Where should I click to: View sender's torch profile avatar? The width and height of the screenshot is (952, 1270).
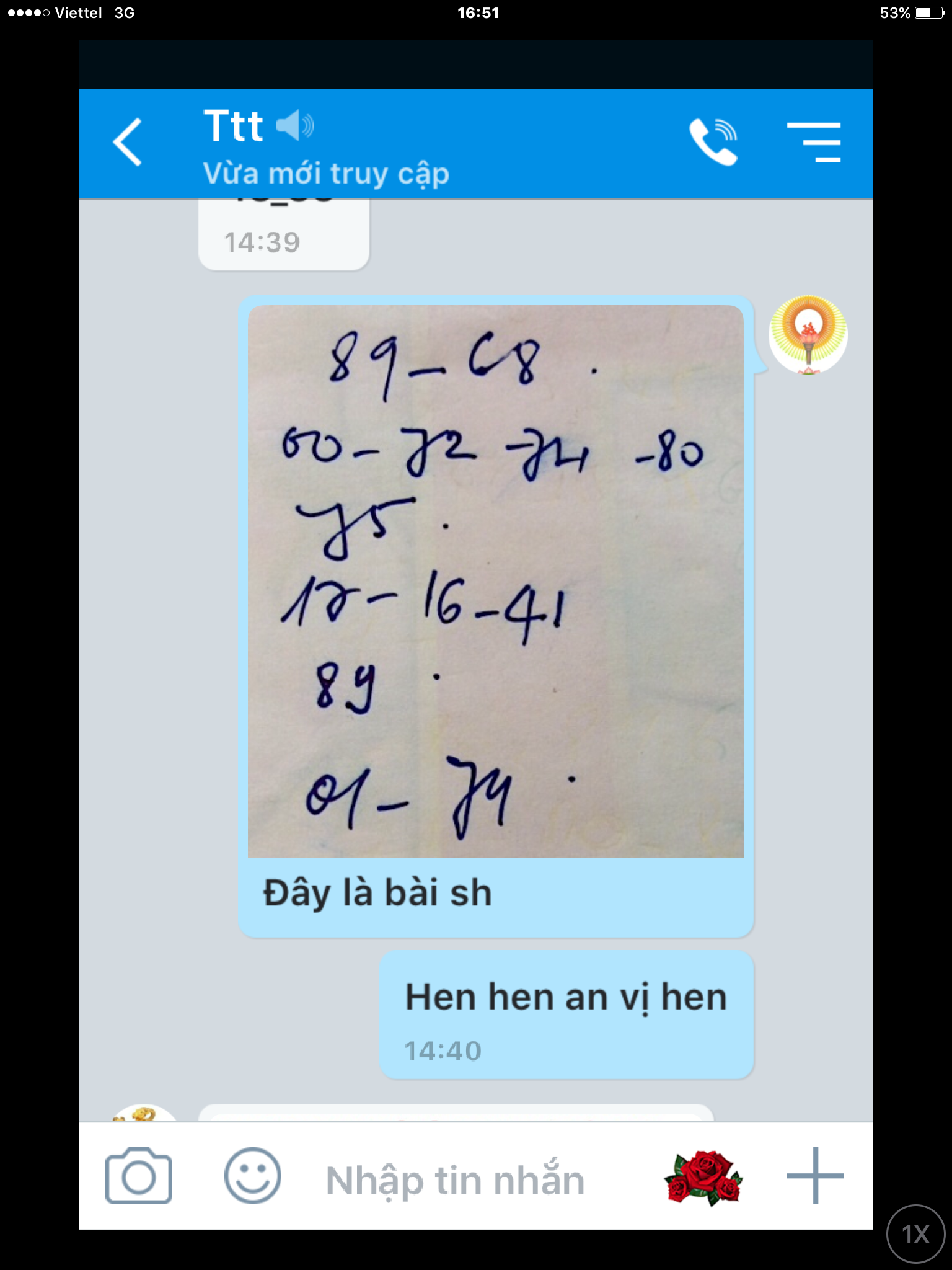tap(808, 335)
